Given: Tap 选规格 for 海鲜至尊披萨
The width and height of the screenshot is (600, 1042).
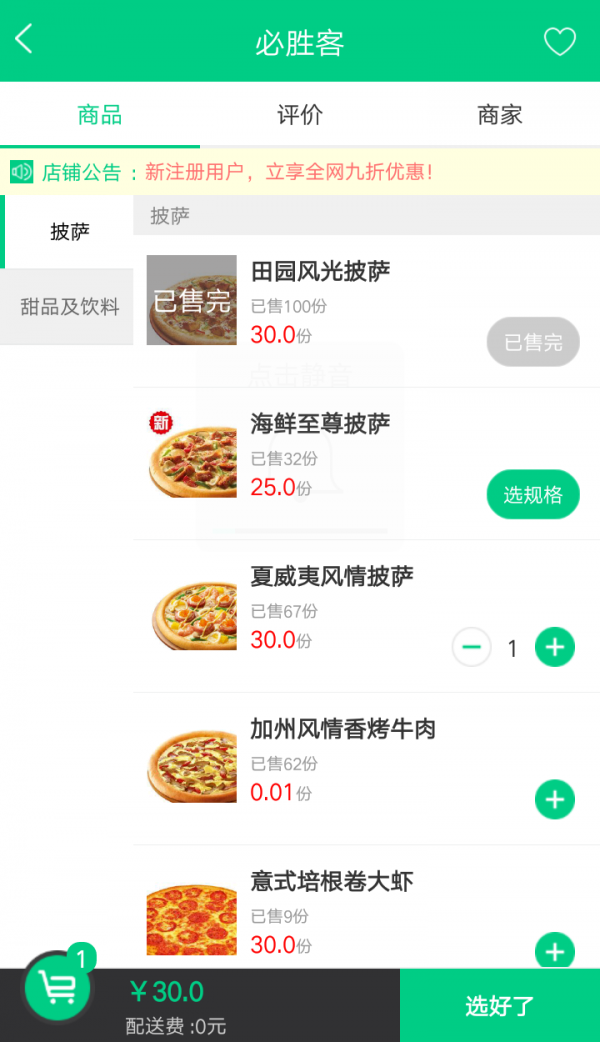Looking at the screenshot, I should [533, 494].
